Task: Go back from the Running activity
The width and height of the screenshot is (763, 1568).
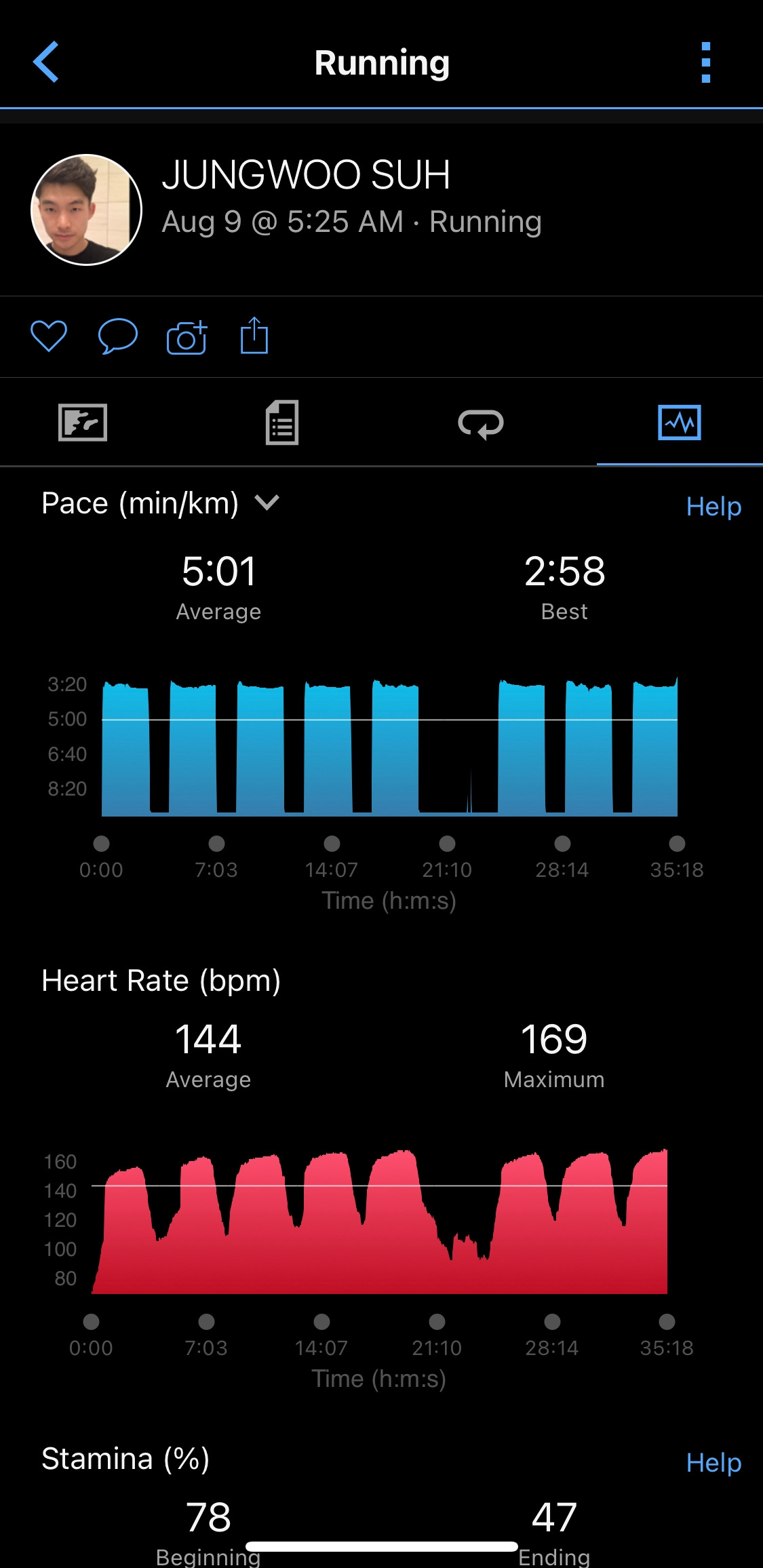Action: 46,62
